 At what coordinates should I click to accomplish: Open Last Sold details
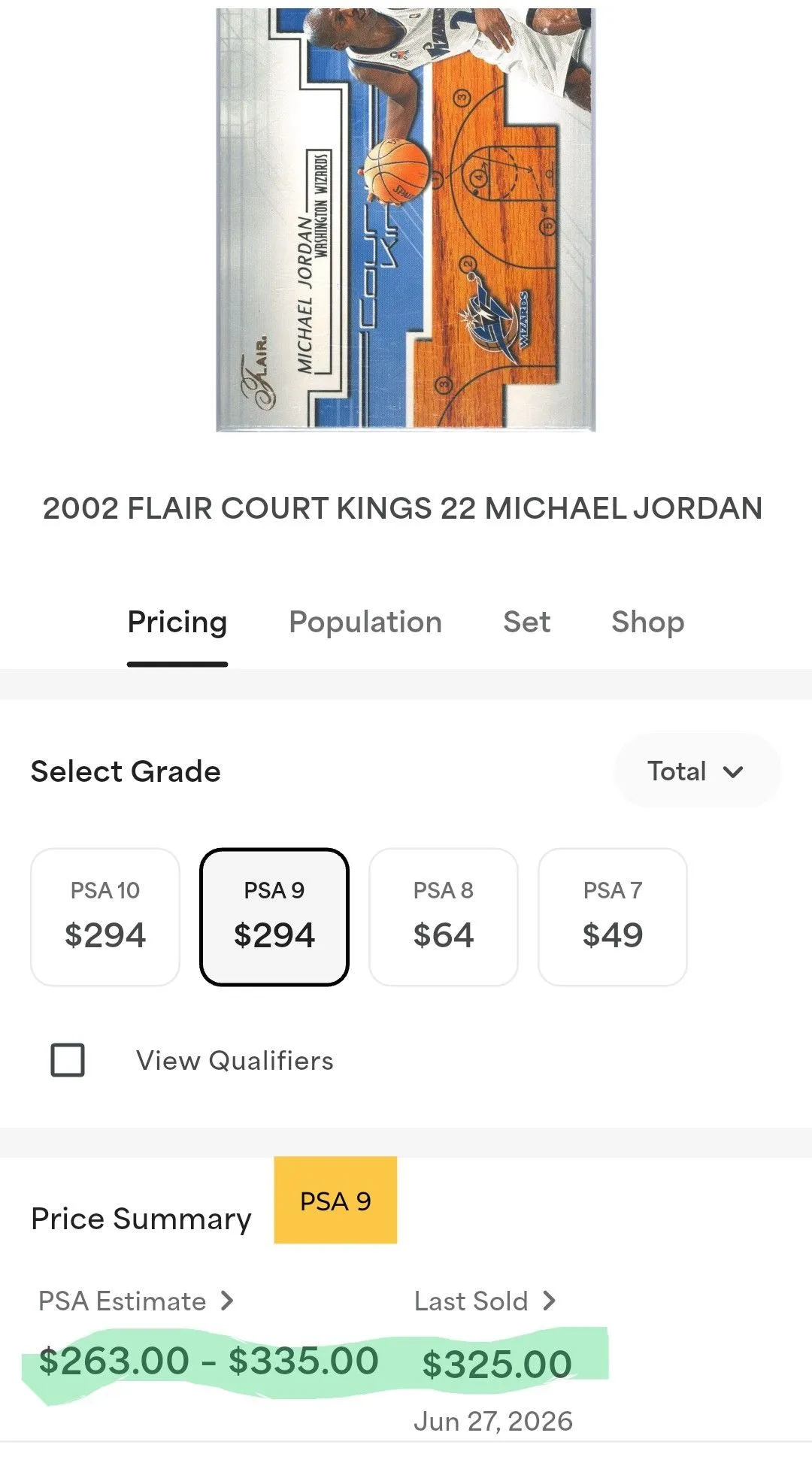[x=485, y=1301]
